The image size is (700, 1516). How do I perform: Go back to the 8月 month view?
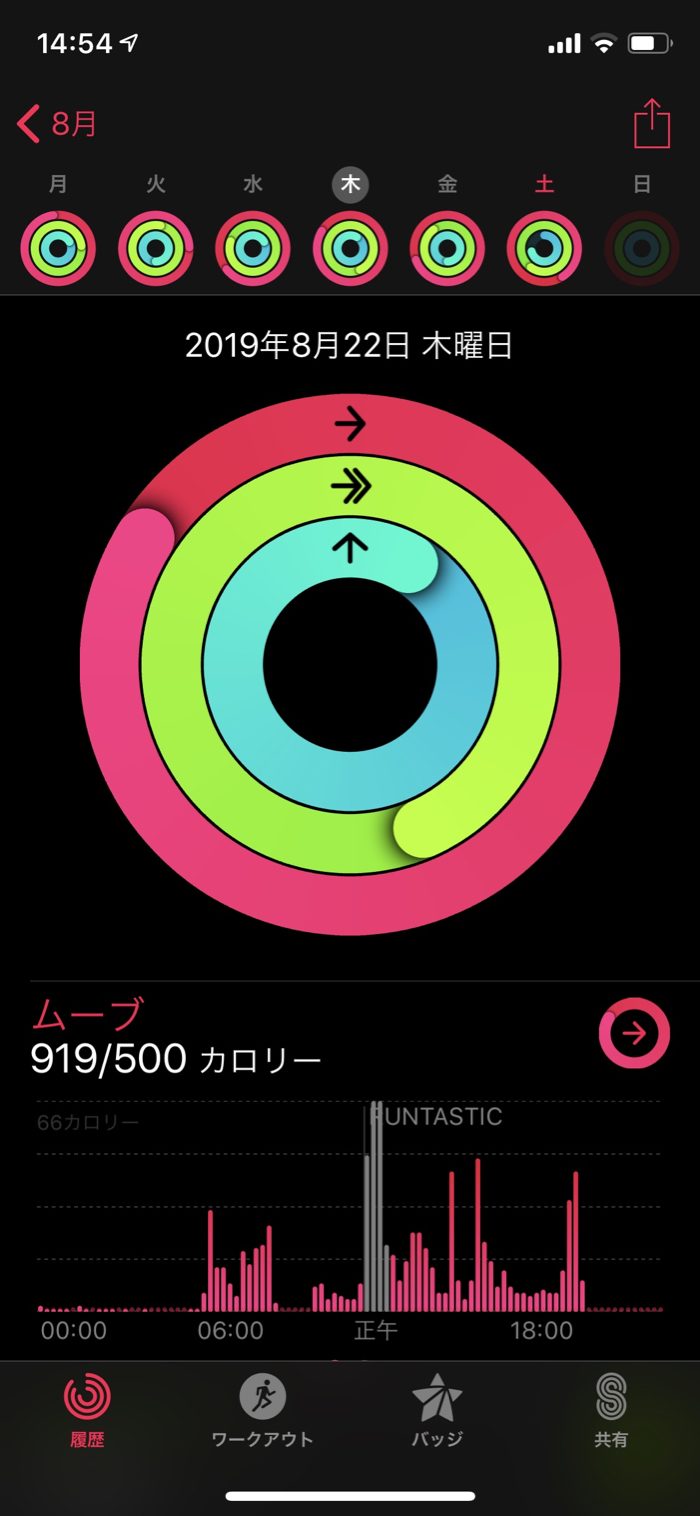(58, 125)
